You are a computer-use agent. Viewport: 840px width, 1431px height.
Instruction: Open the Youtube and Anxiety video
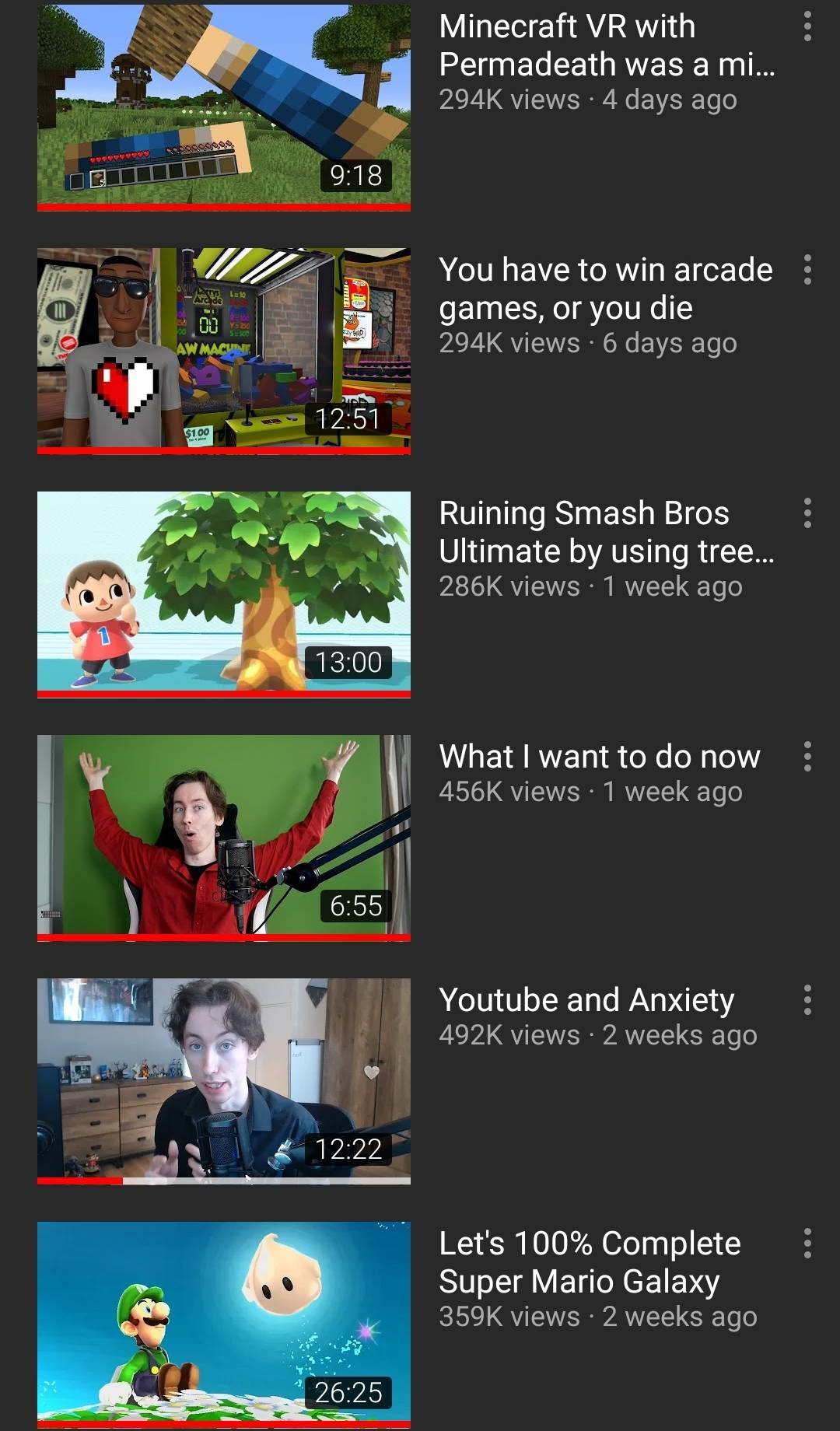click(x=224, y=1080)
